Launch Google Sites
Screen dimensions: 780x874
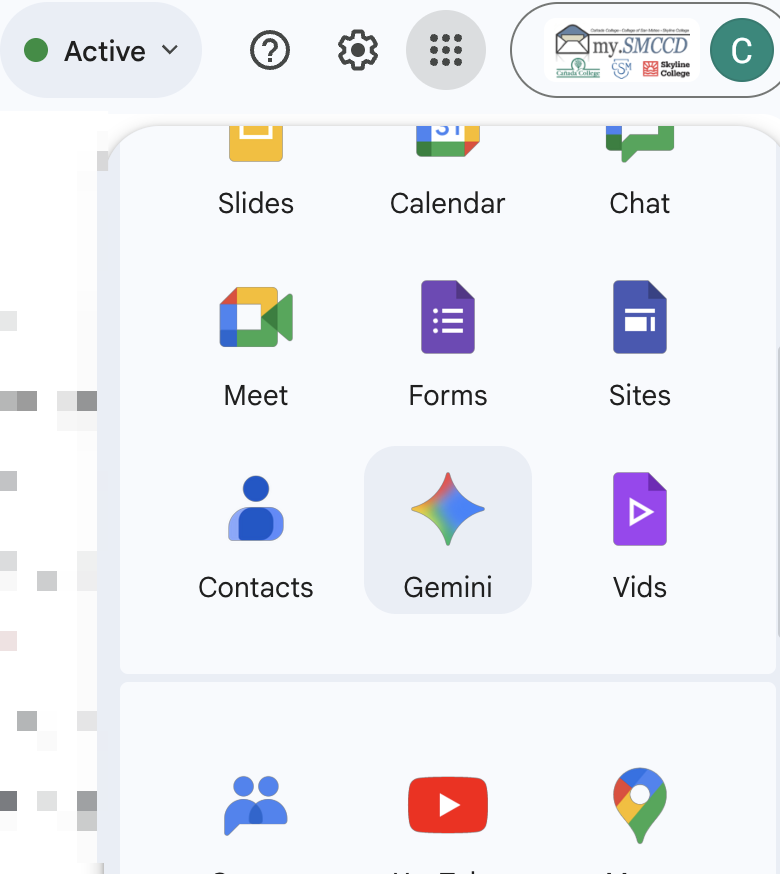tap(639, 340)
